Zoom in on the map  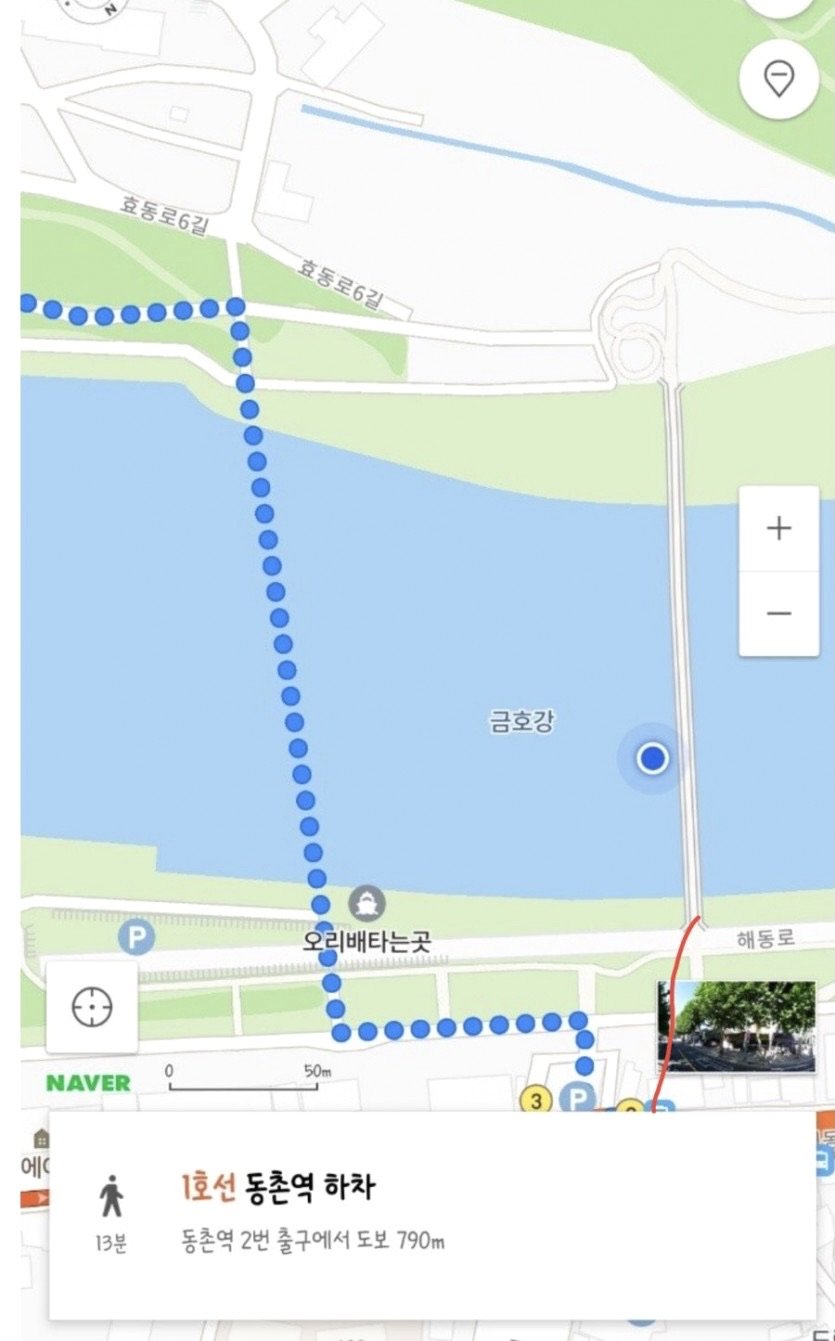(x=778, y=529)
